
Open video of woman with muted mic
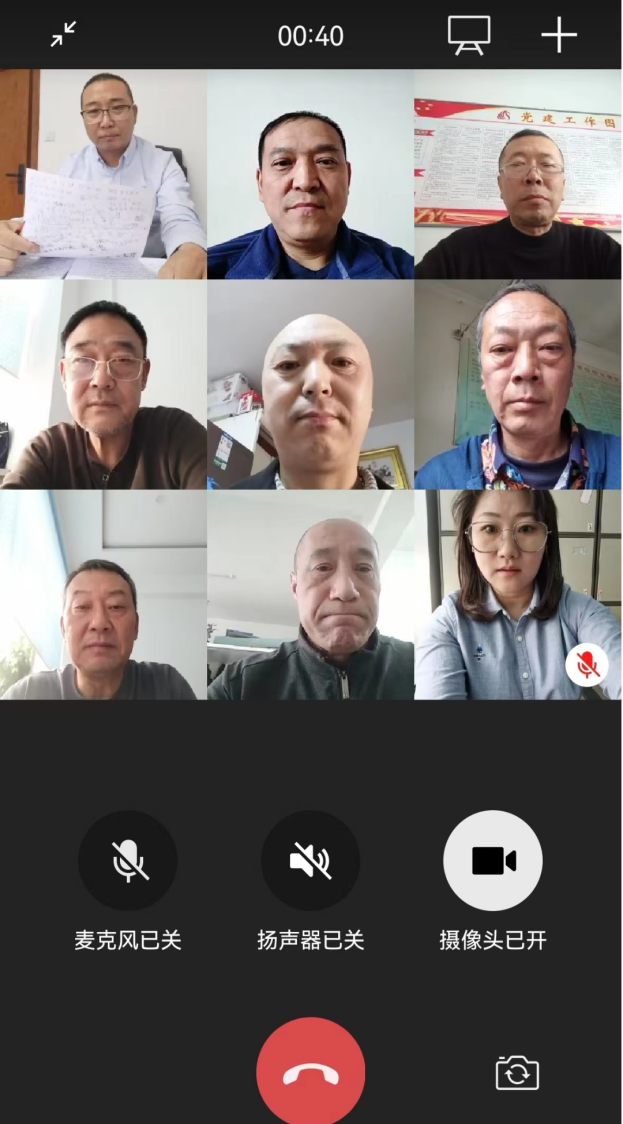(x=518, y=595)
